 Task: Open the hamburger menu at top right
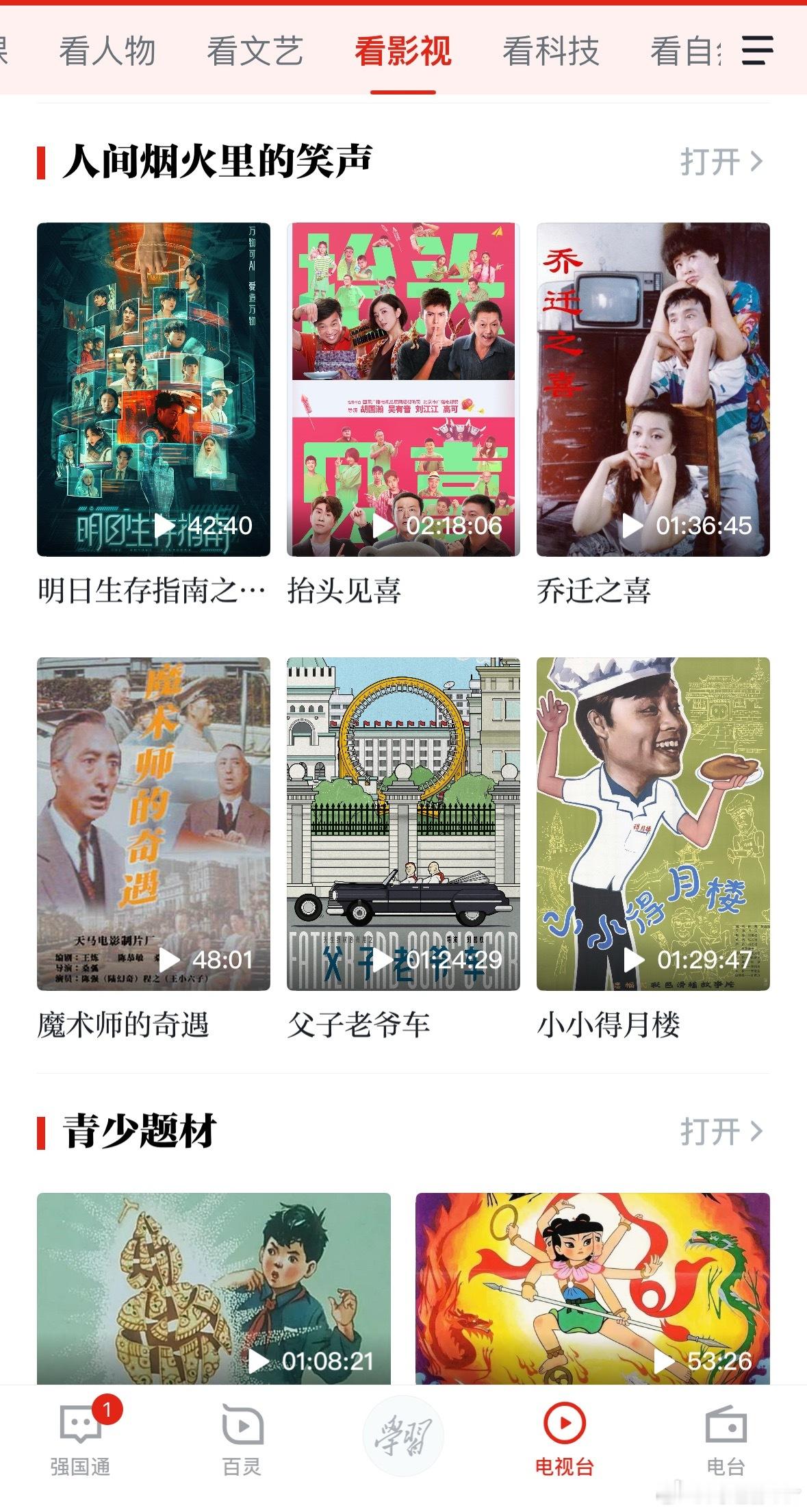757,51
